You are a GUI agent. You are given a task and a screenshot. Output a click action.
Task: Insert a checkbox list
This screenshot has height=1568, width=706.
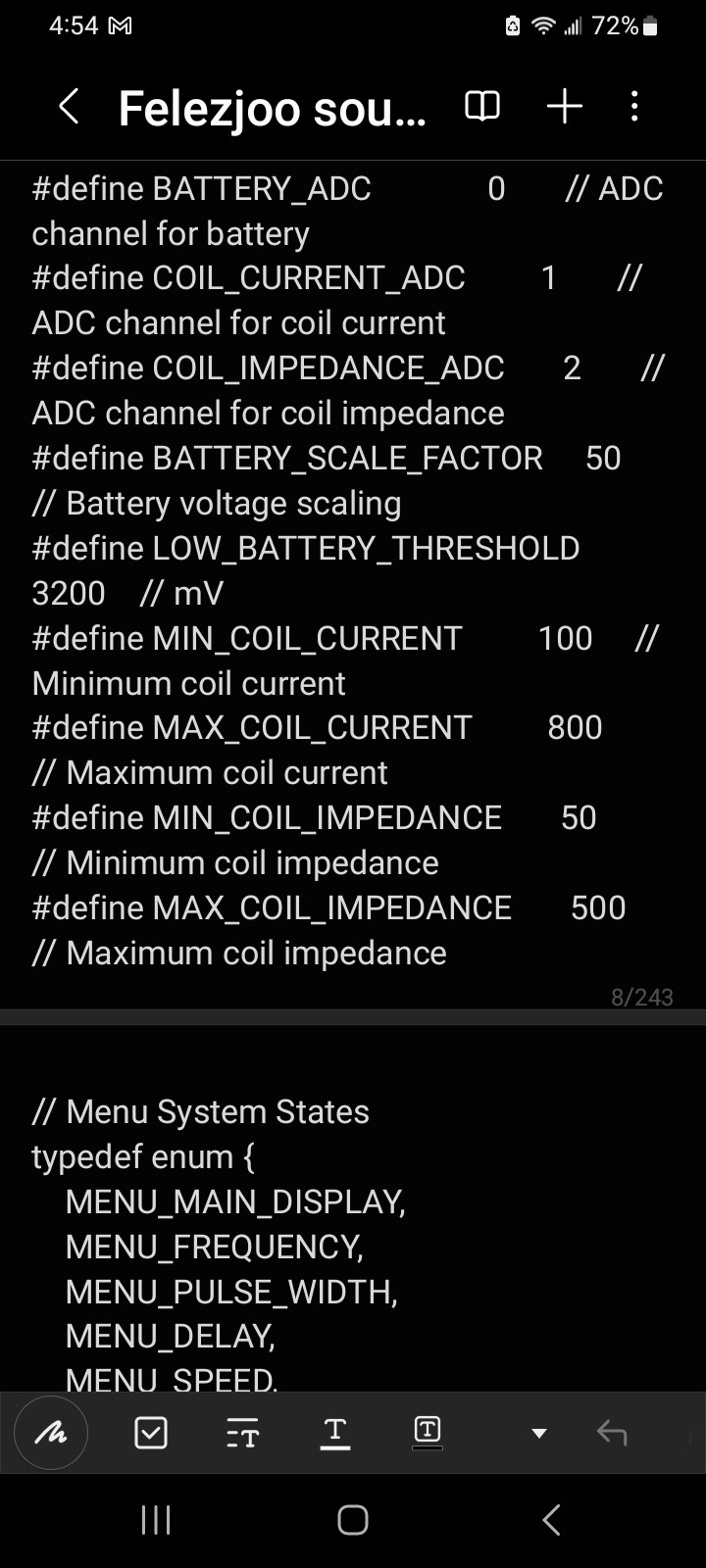pos(151,1433)
